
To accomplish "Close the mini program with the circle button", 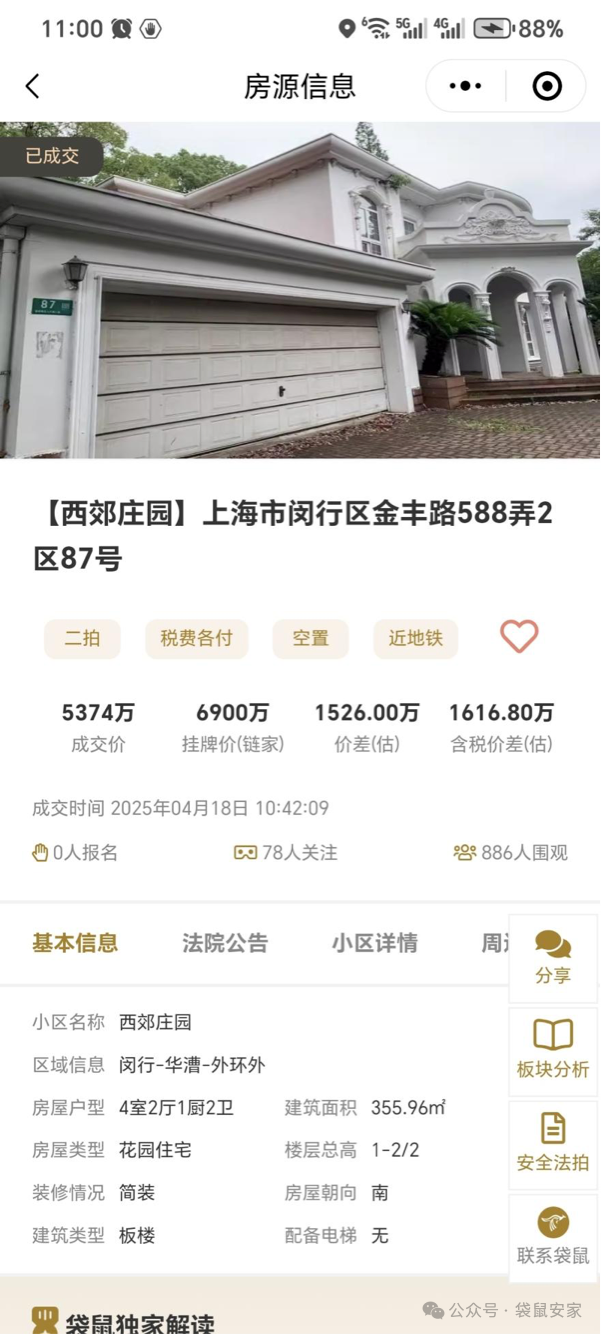I will [x=546, y=86].
